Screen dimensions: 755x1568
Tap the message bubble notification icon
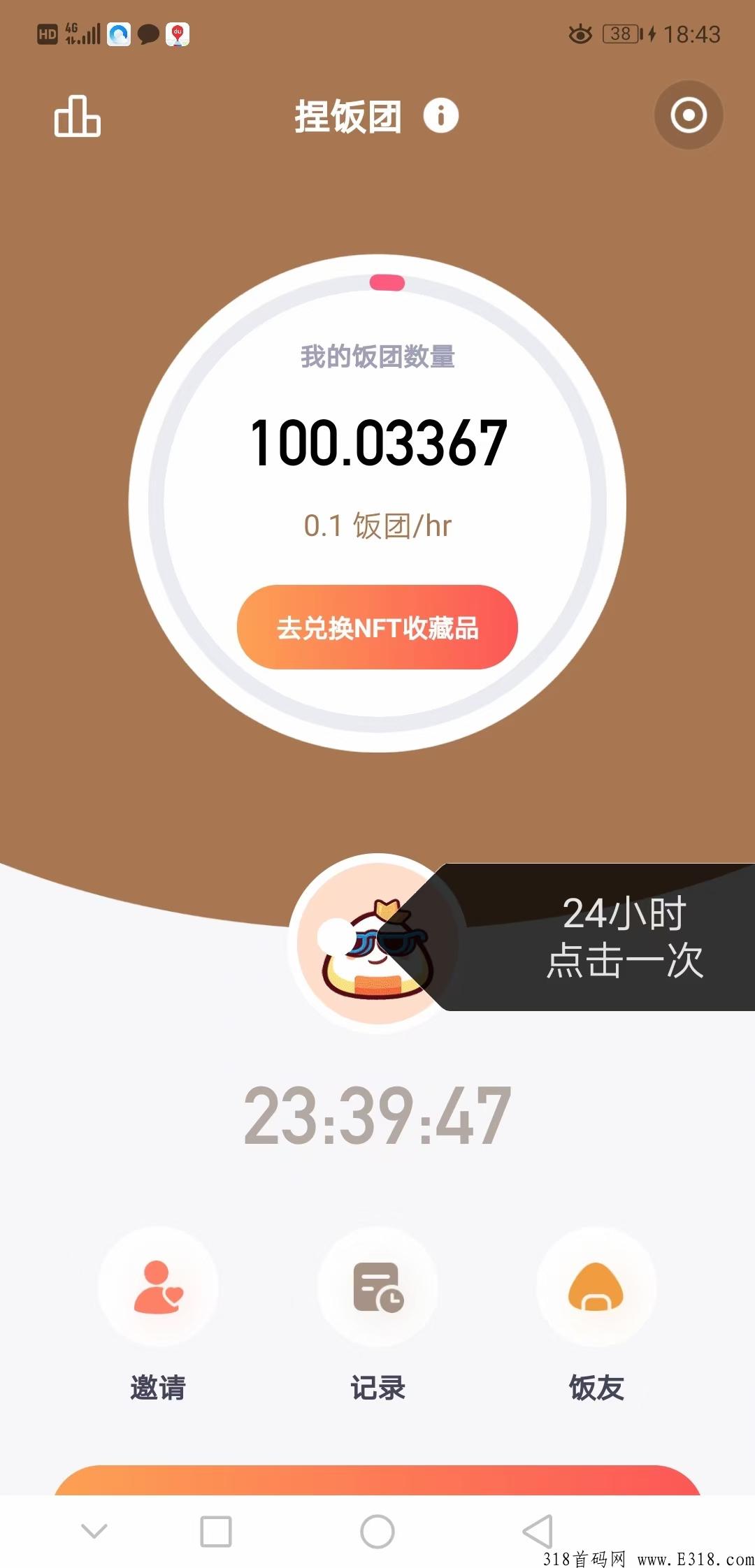tap(147, 34)
